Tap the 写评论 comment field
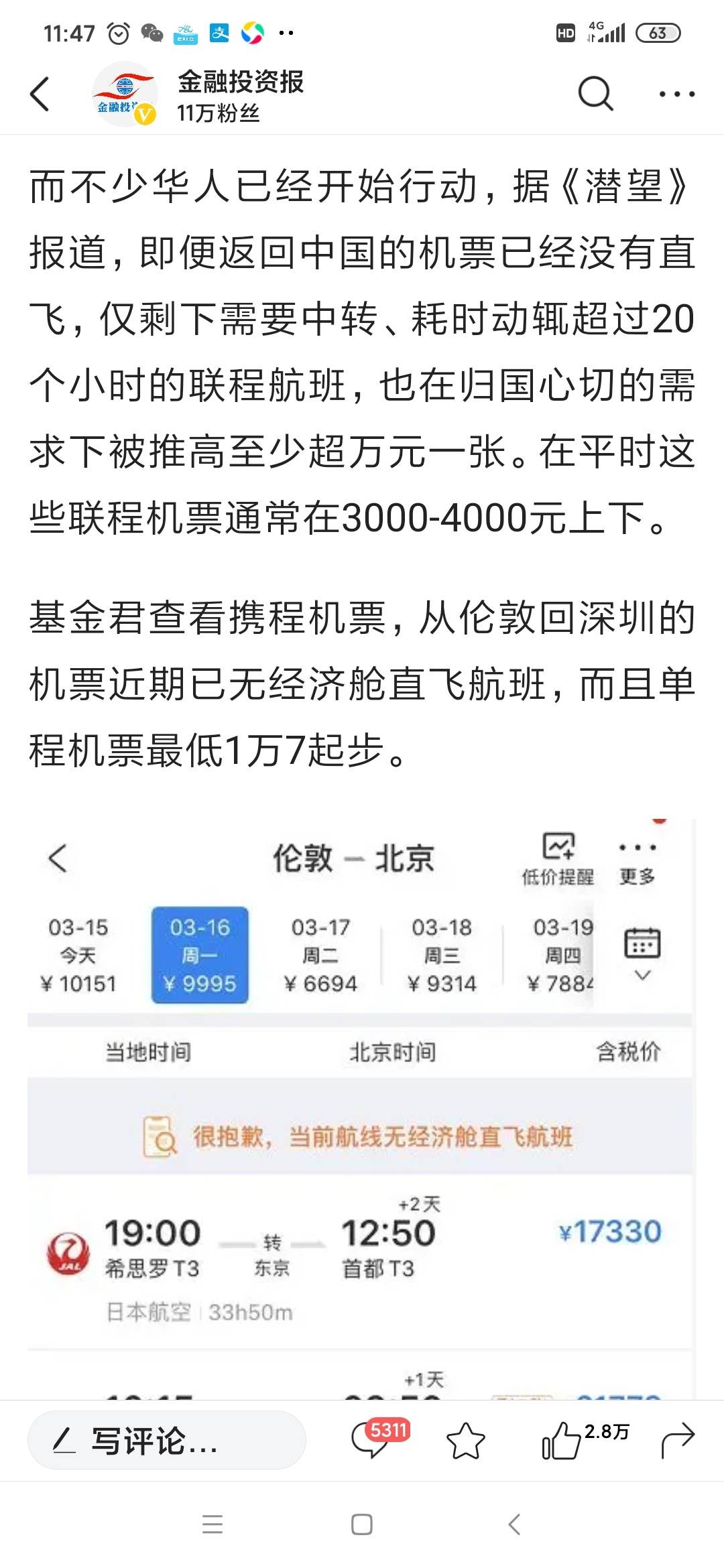 (x=166, y=1441)
